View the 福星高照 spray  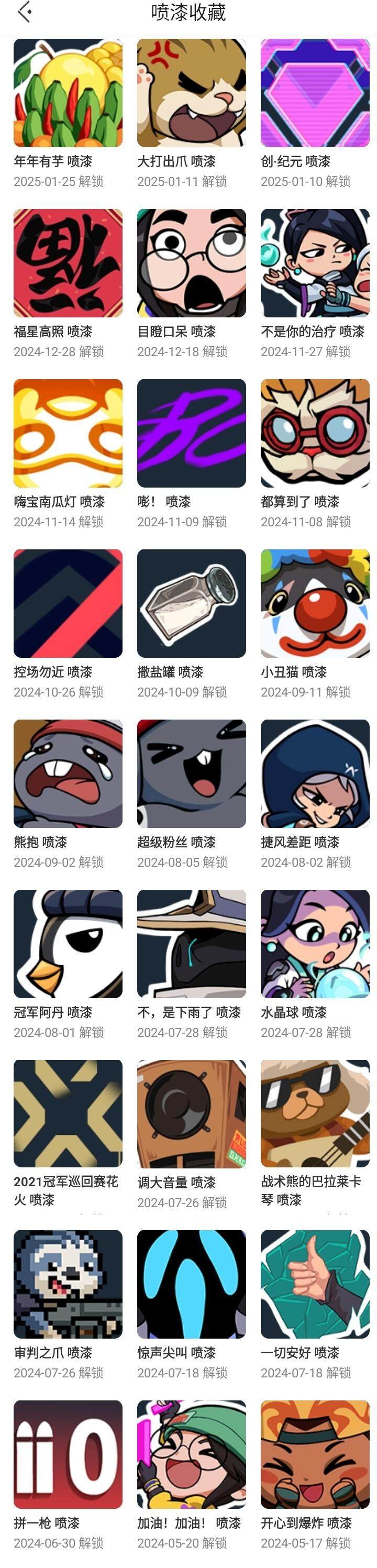(68, 263)
